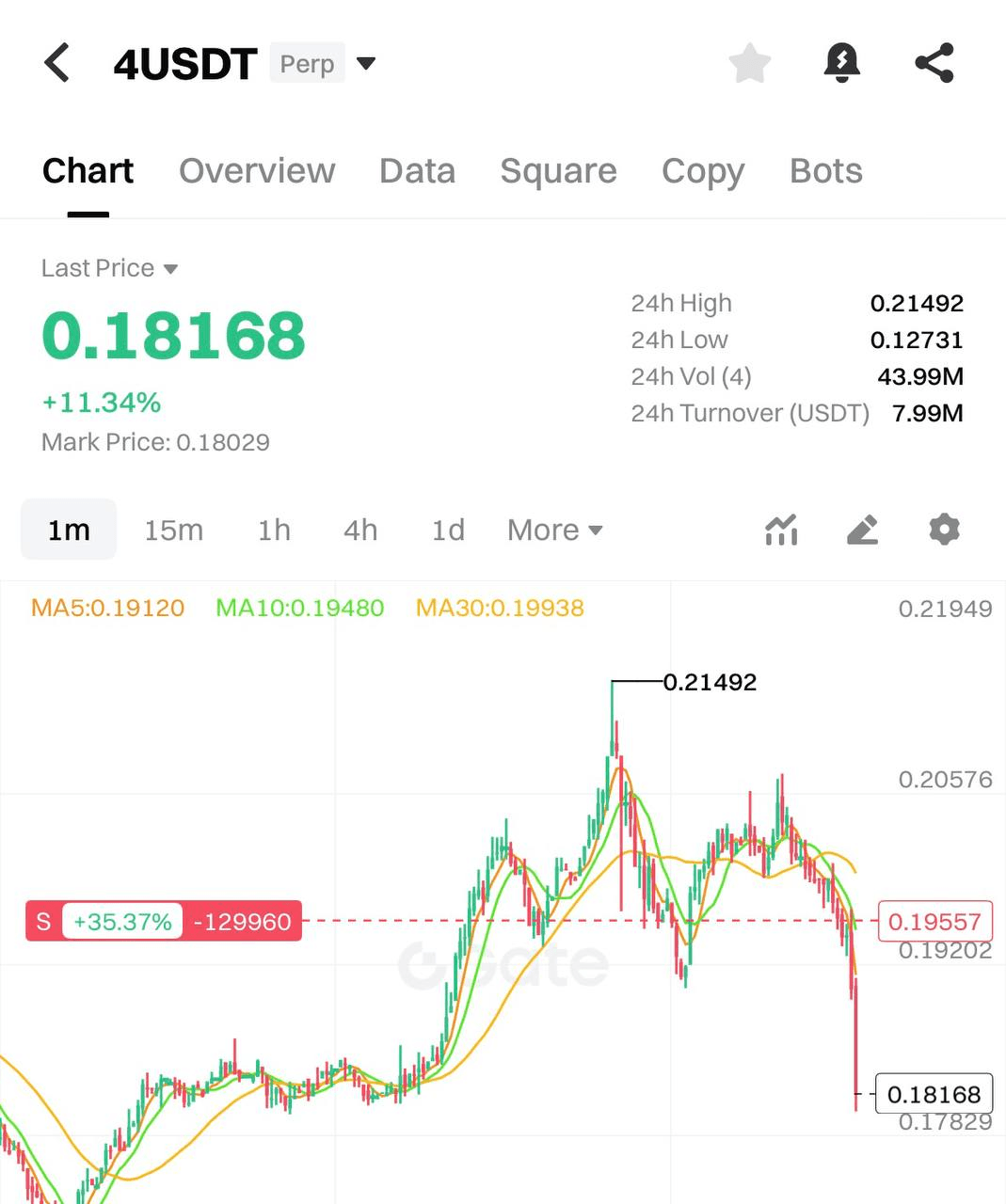Open the Copy tab
This screenshot has width=1006, height=1204.
click(703, 171)
